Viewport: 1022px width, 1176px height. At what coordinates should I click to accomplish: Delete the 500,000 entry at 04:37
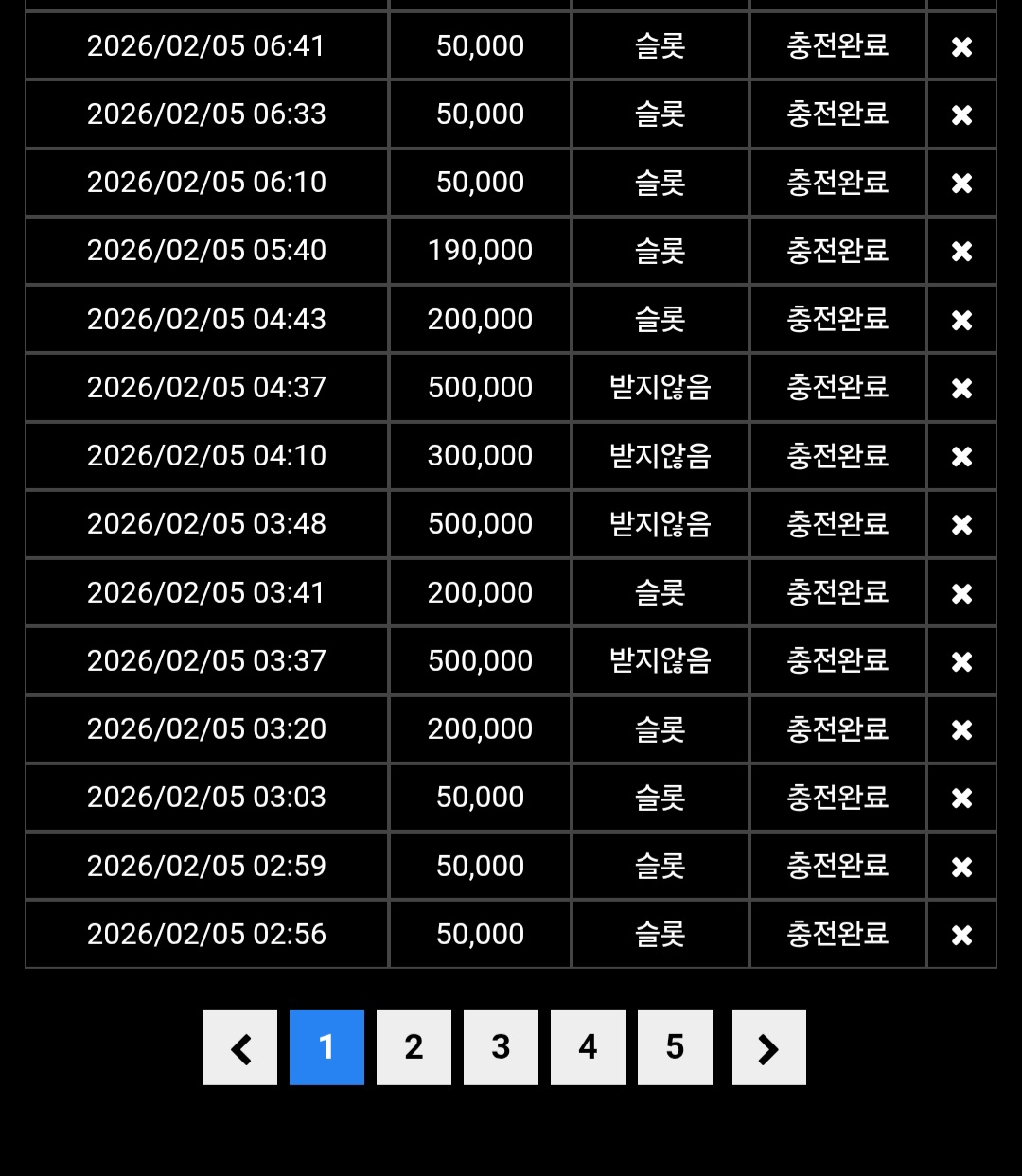(961, 388)
